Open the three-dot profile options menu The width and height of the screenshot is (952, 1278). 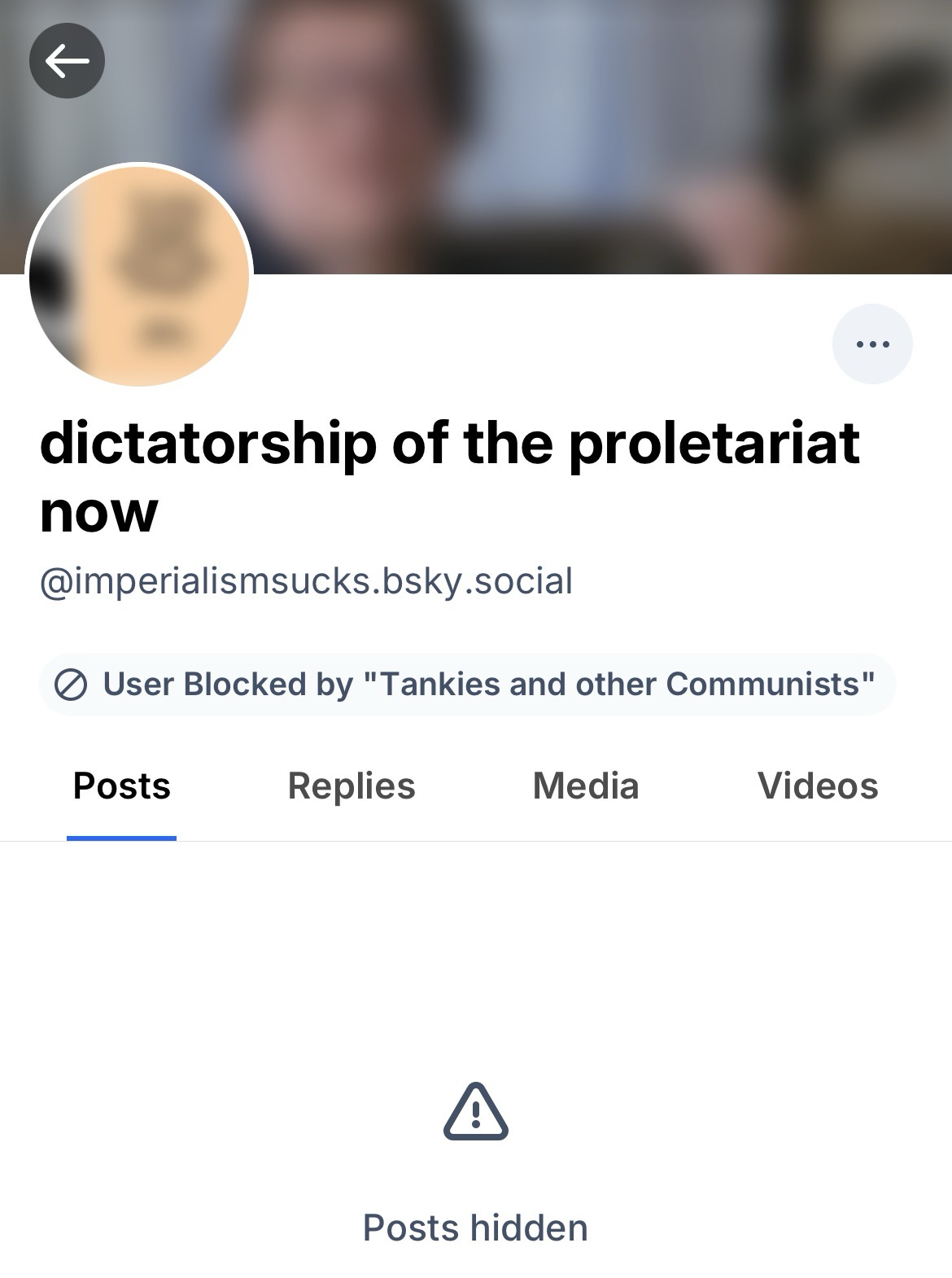[x=872, y=344]
